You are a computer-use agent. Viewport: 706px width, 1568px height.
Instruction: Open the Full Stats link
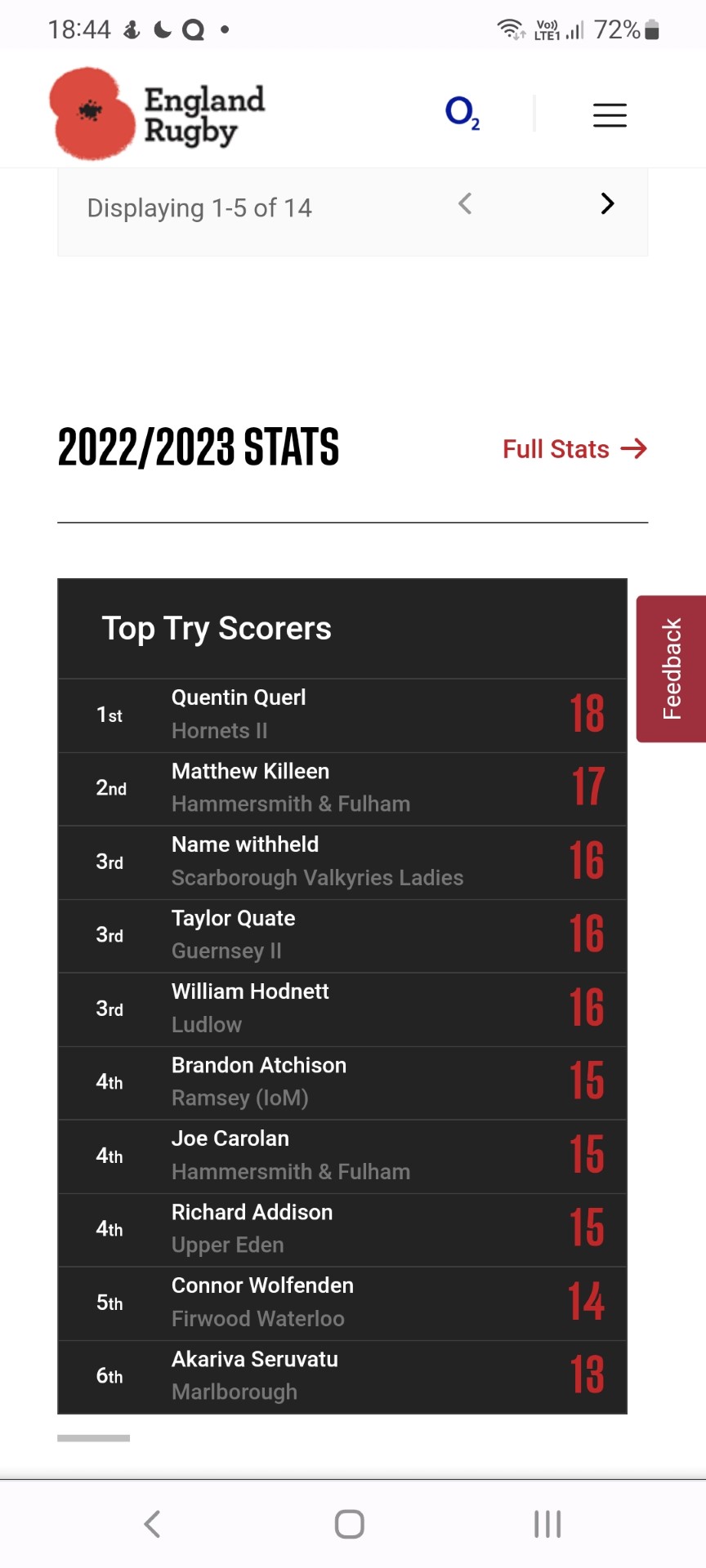click(x=574, y=449)
